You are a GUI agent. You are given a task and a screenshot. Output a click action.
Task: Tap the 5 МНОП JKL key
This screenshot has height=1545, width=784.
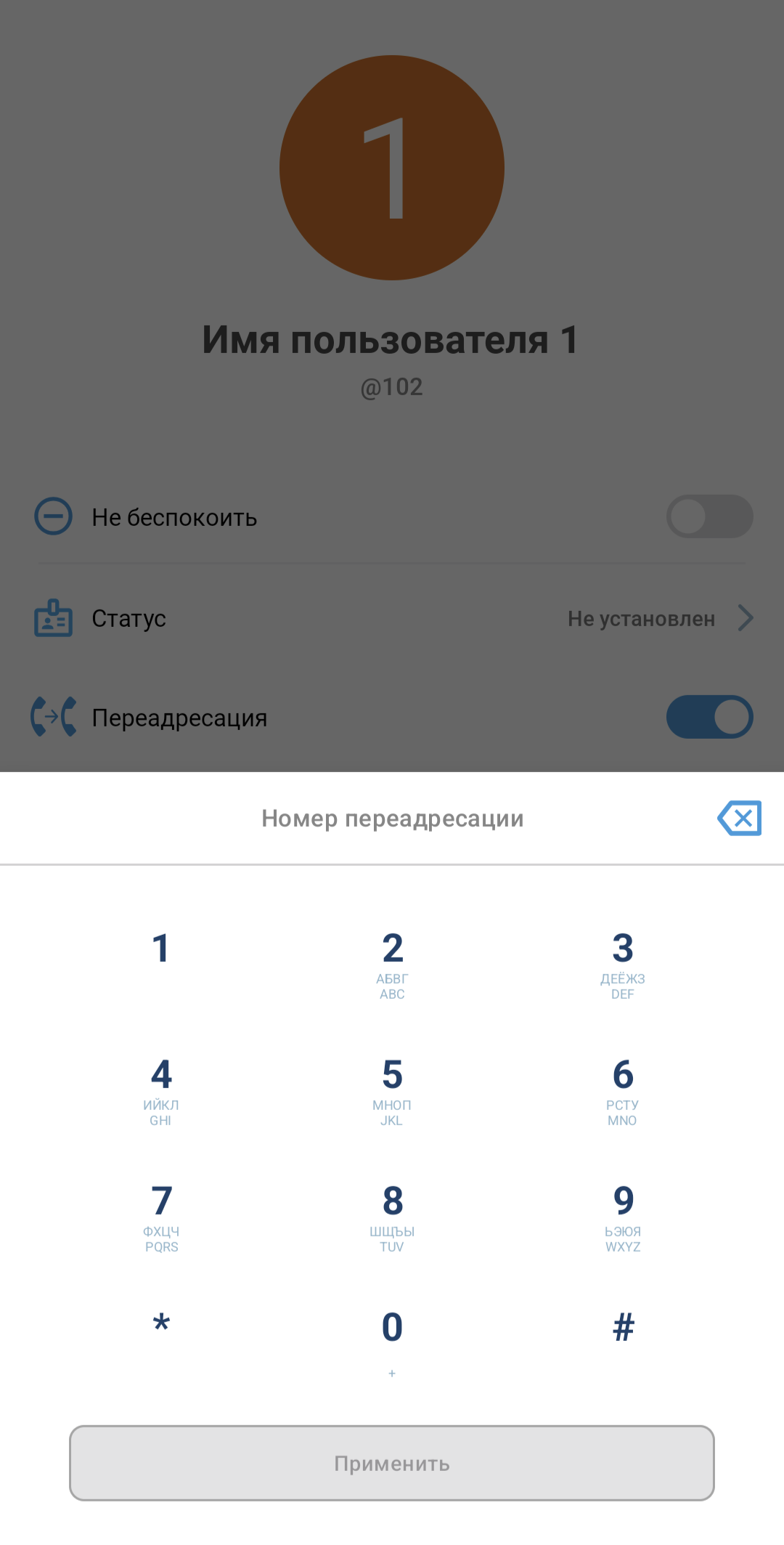coord(392,1090)
